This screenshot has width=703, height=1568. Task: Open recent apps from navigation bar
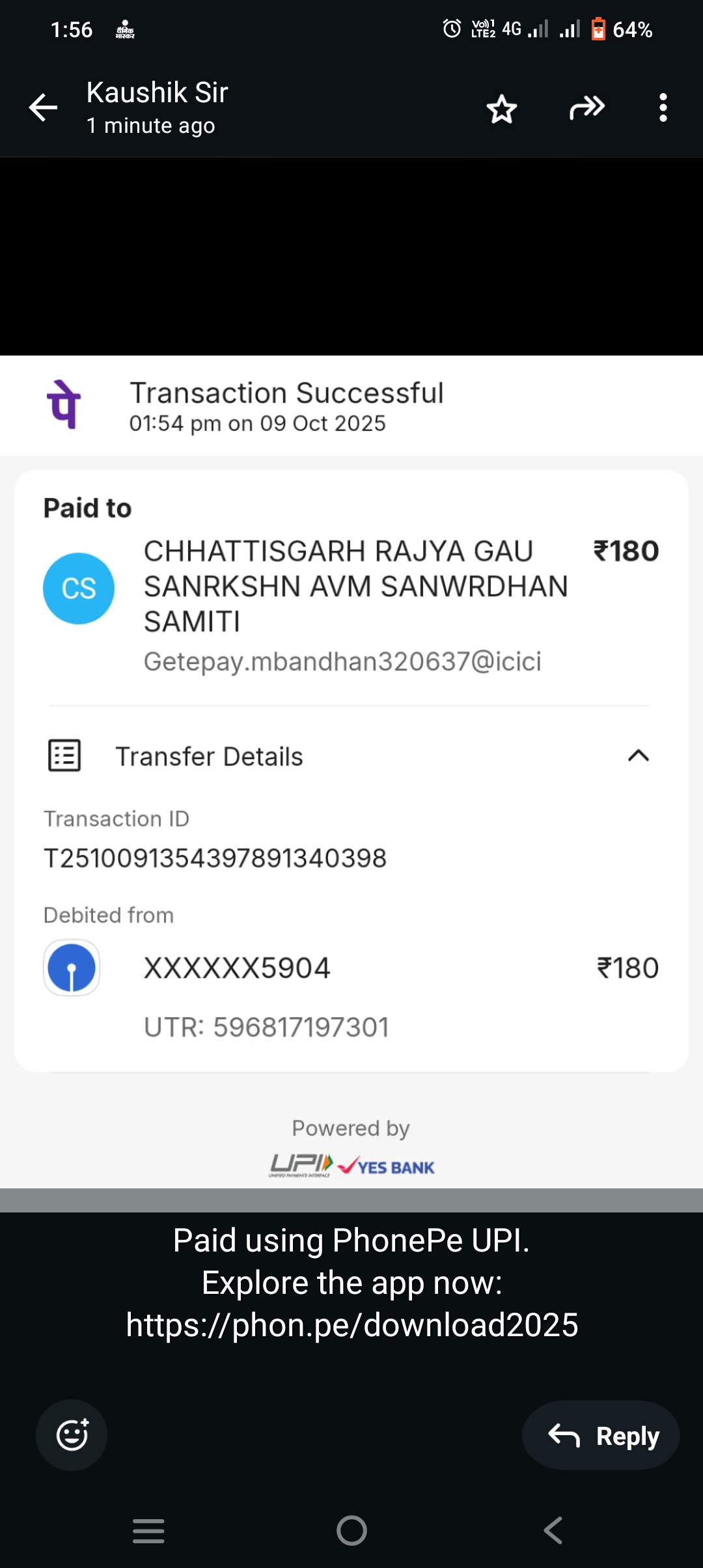pos(148,1530)
